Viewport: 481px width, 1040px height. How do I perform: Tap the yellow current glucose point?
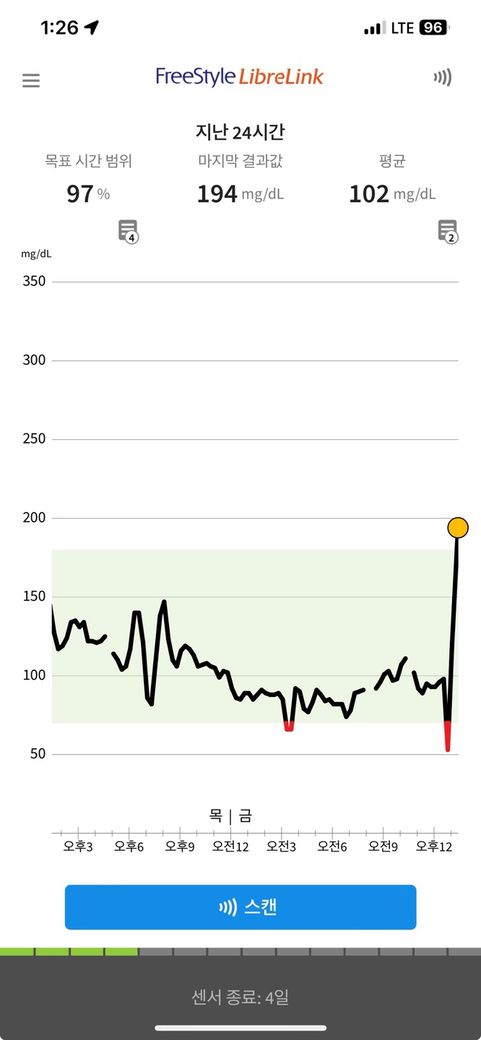458,528
